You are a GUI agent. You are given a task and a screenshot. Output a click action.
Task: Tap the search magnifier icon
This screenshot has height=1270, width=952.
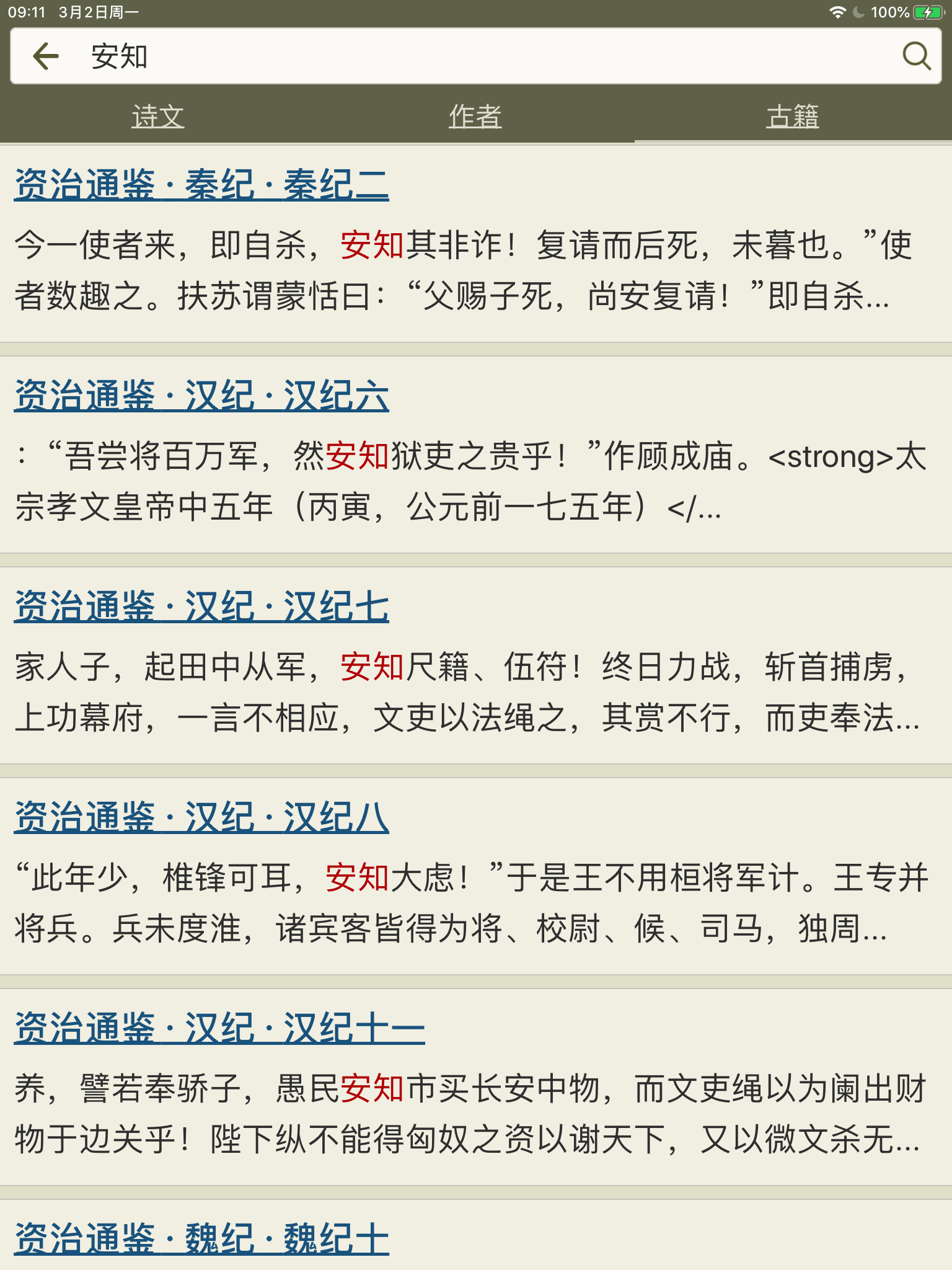[x=916, y=56]
